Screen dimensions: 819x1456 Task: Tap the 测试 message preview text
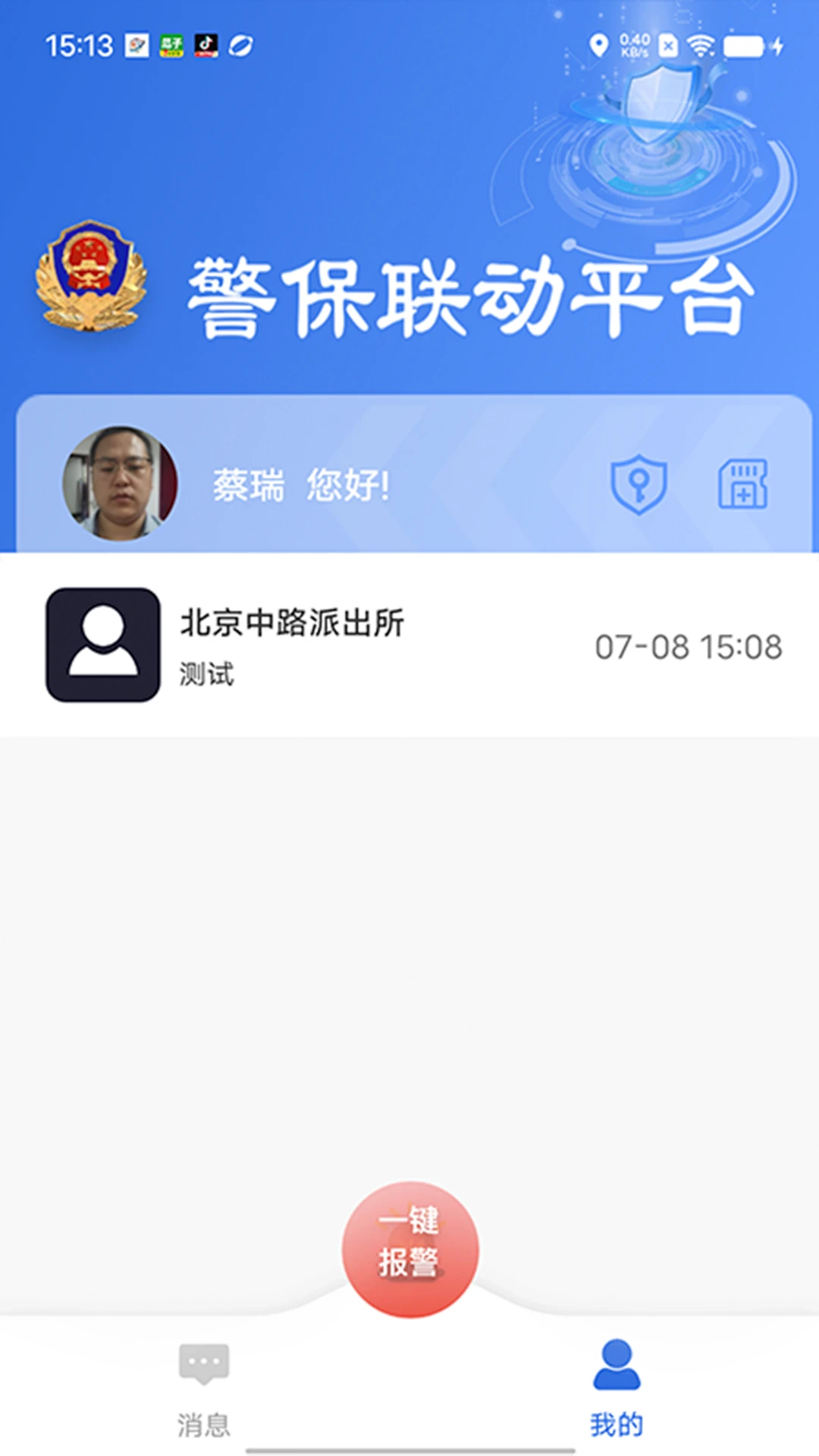coord(205,674)
